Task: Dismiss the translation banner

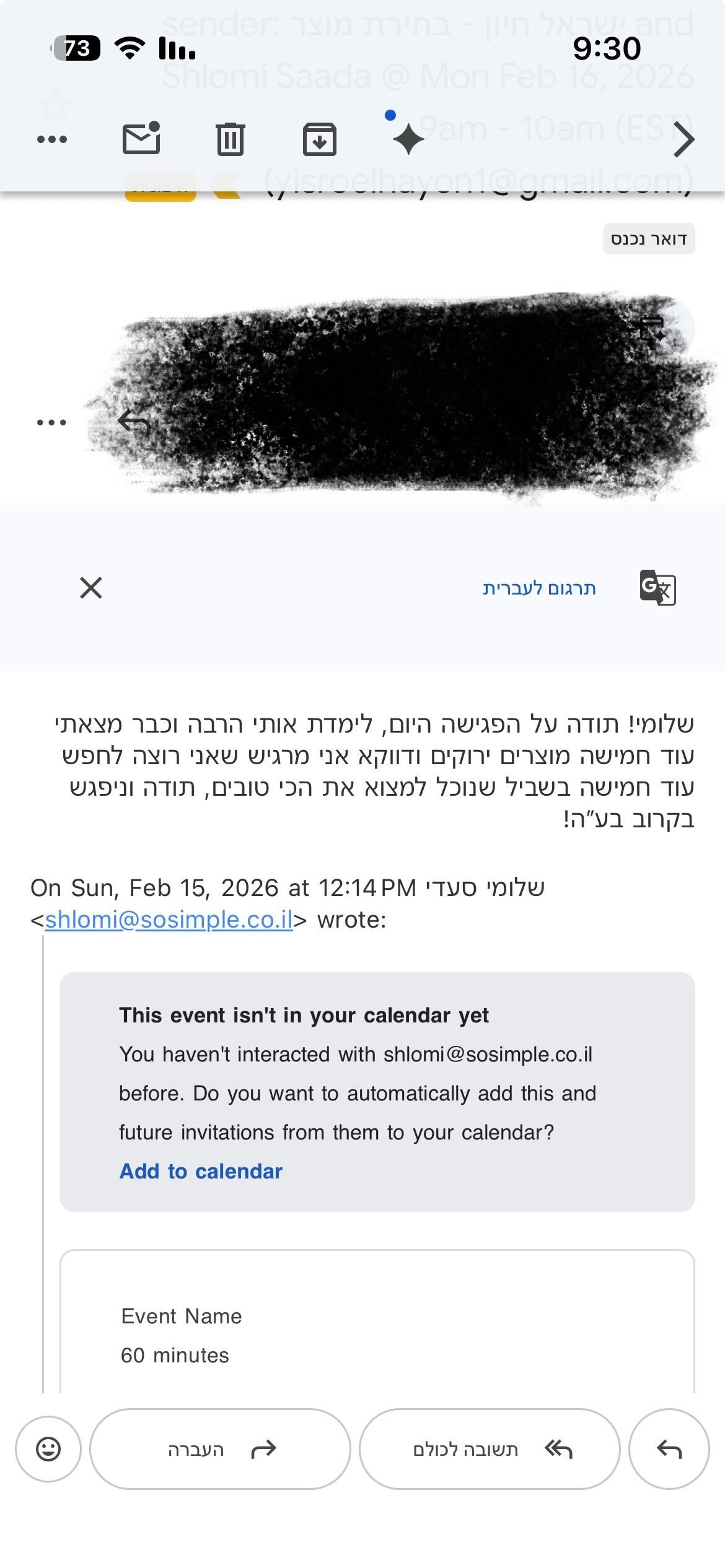Action: pyautogui.click(x=91, y=588)
